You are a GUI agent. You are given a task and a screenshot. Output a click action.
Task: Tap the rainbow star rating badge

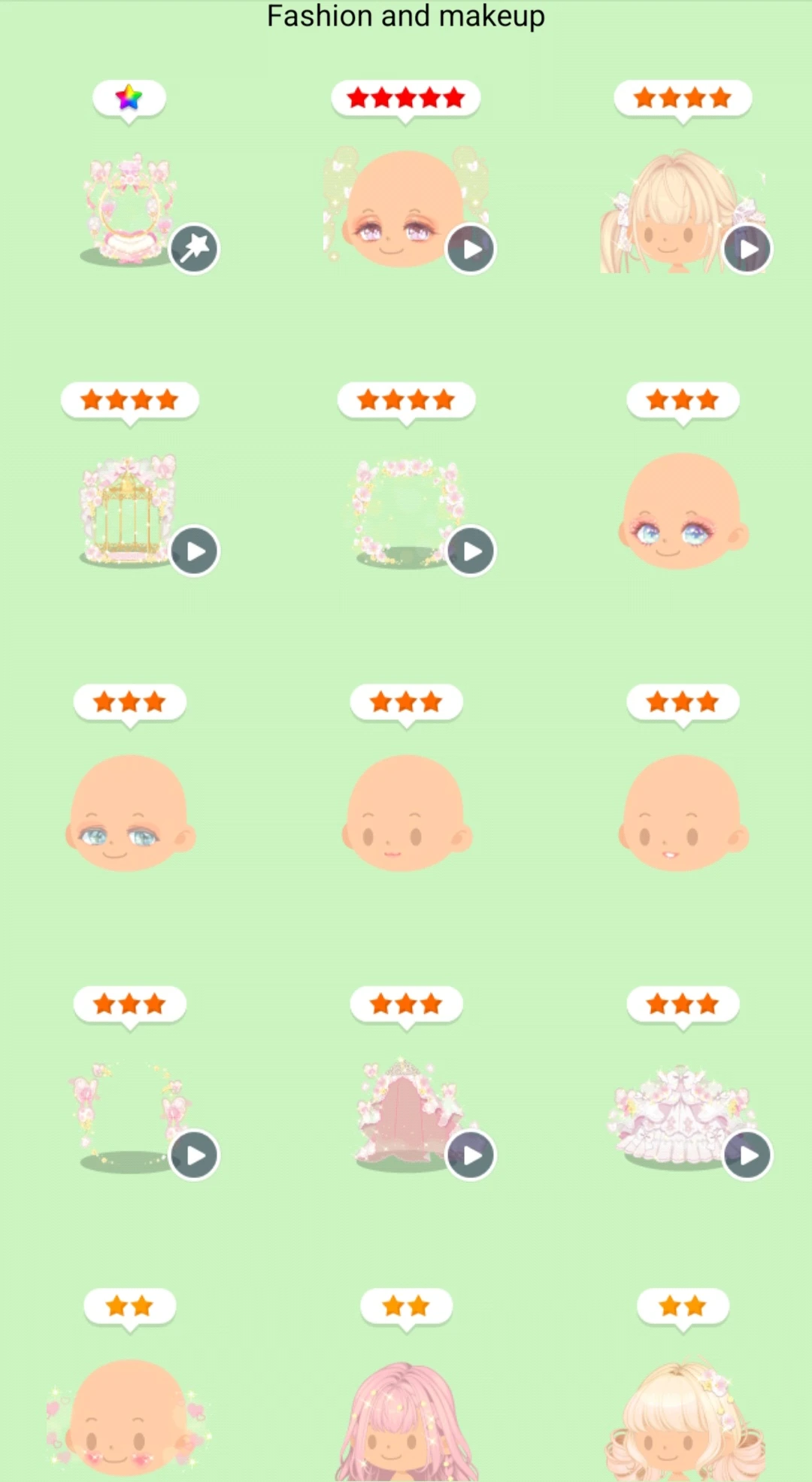click(129, 97)
